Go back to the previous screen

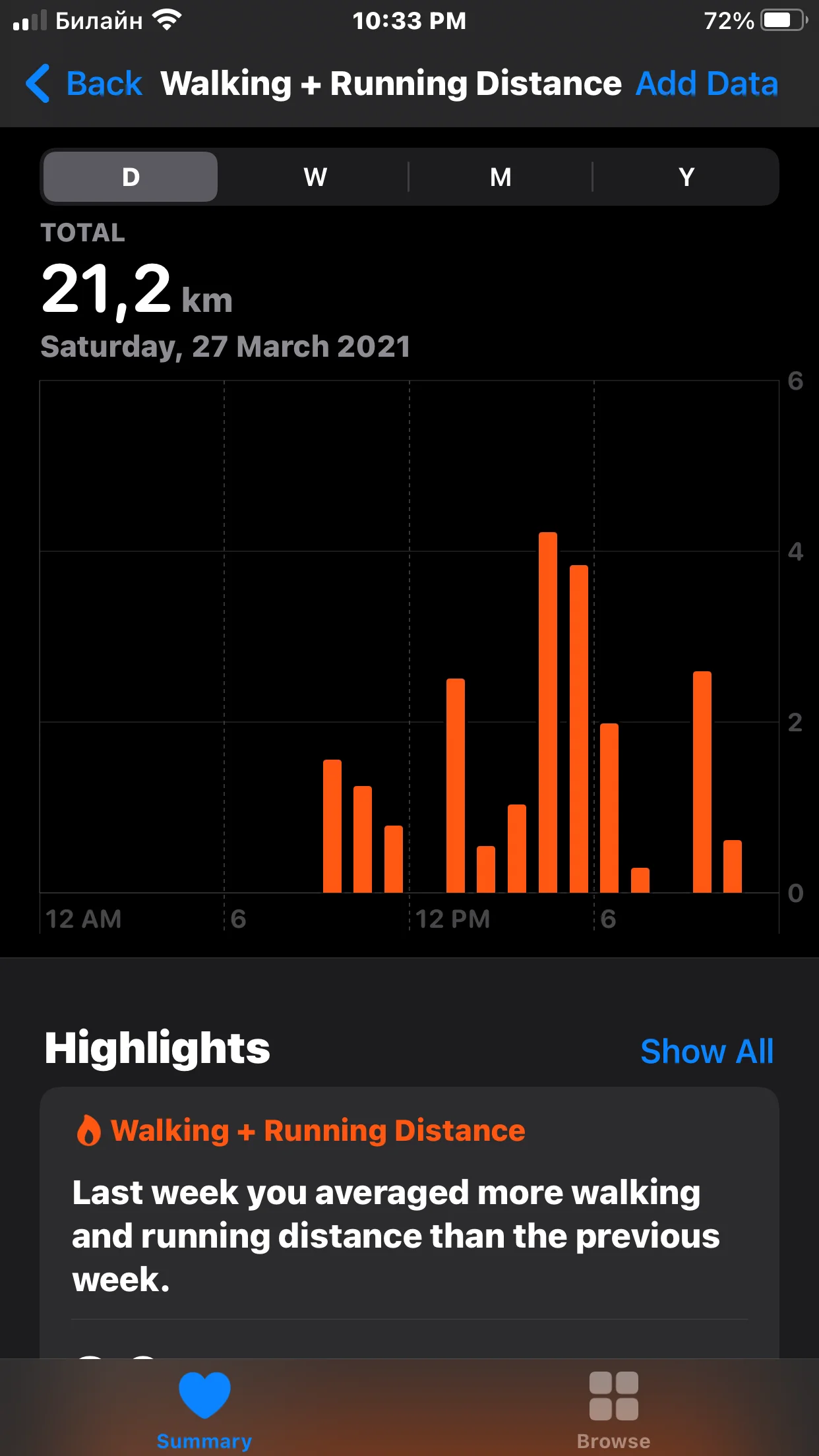84,84
